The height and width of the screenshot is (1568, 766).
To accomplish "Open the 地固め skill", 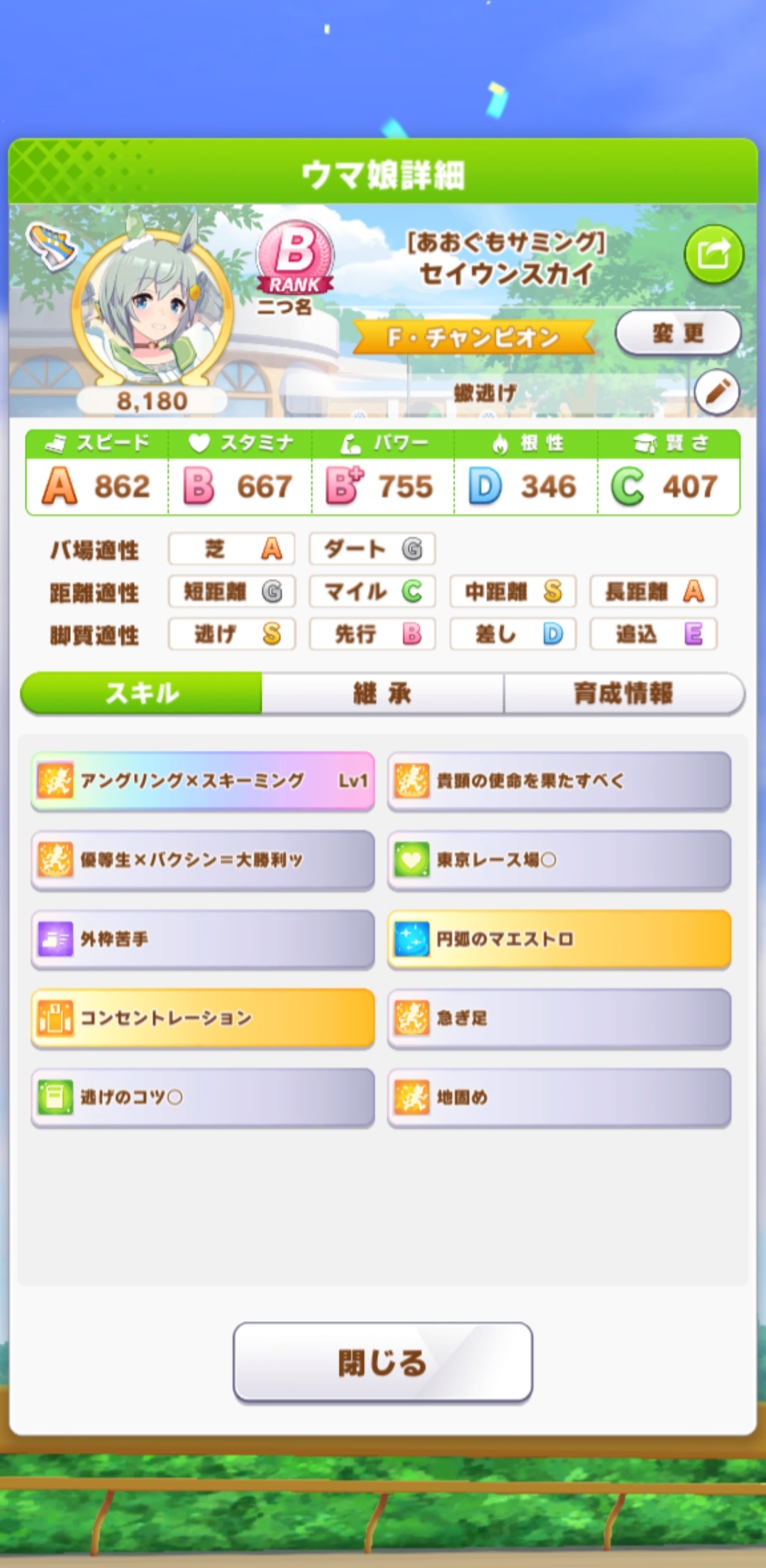I will (x=559, y=1097).
